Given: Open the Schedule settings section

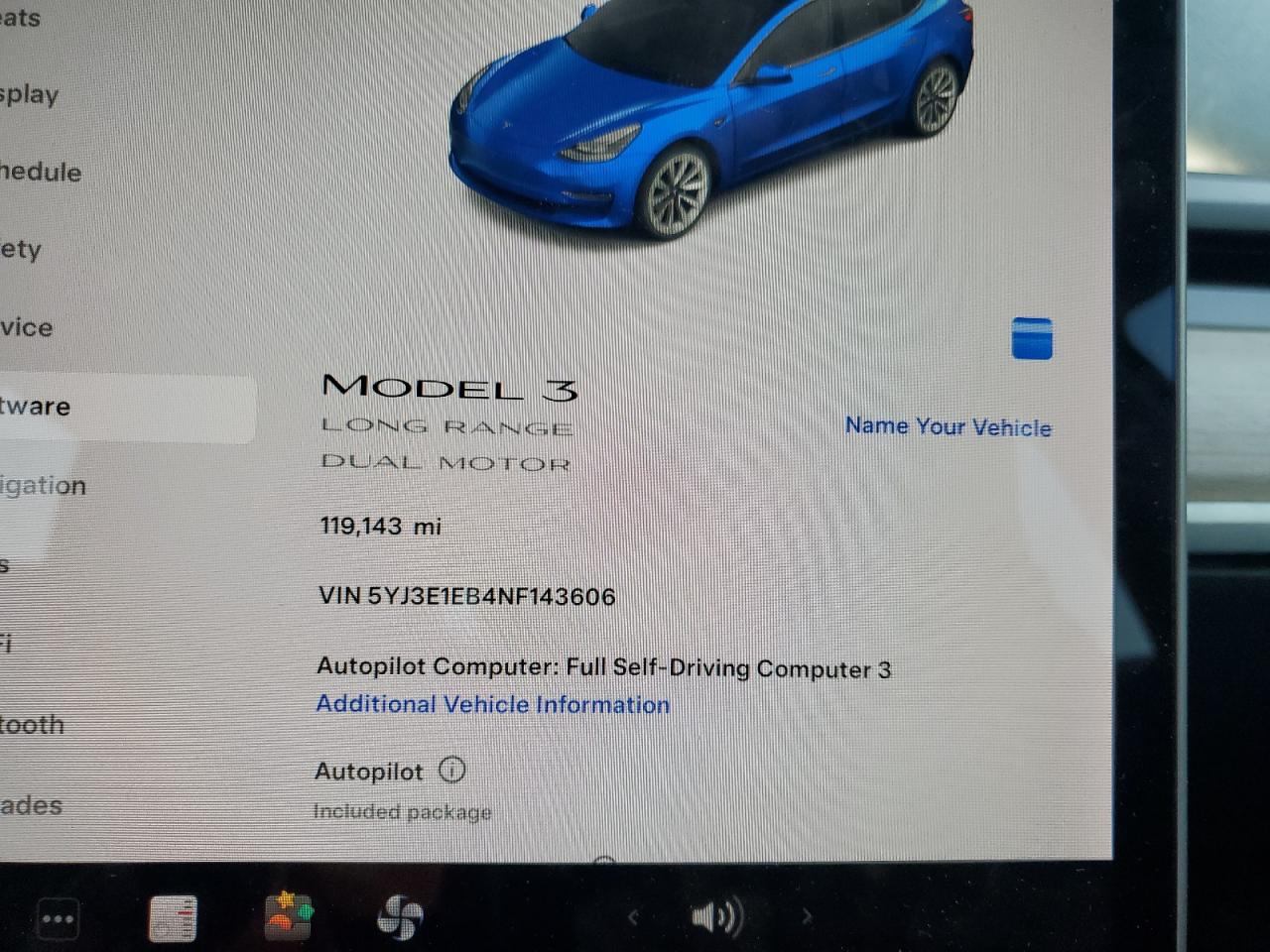Looking at the screenshot, I should tap(41, 172).
